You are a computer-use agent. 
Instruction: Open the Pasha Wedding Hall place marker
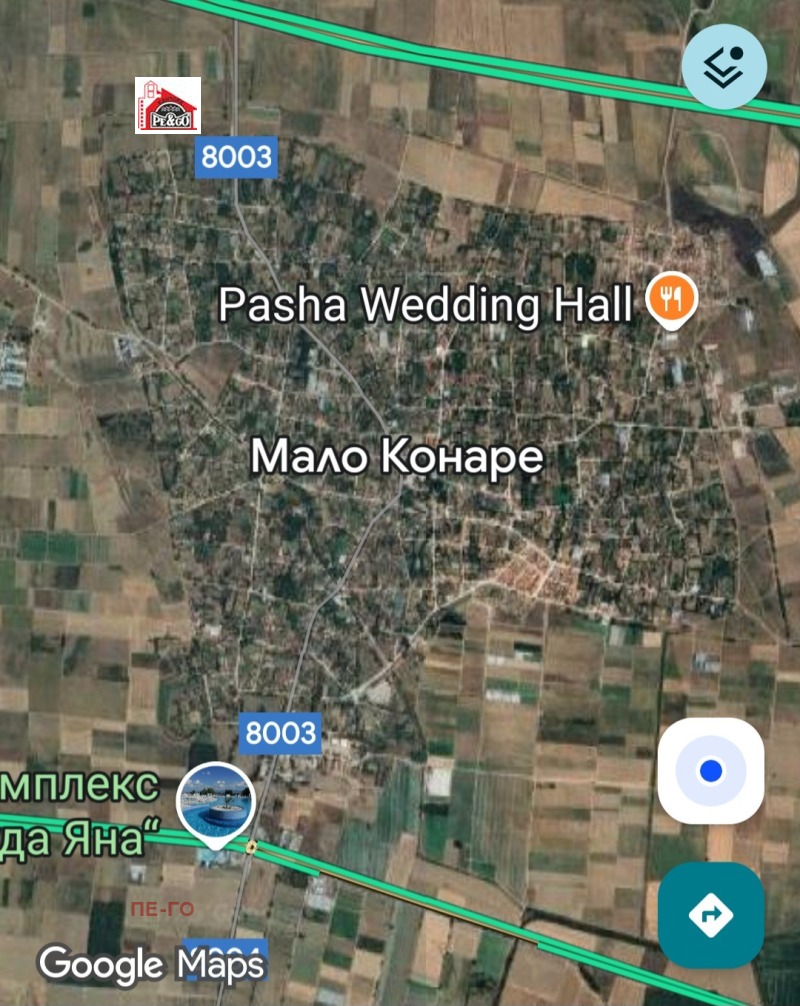[x=671, y=298]
